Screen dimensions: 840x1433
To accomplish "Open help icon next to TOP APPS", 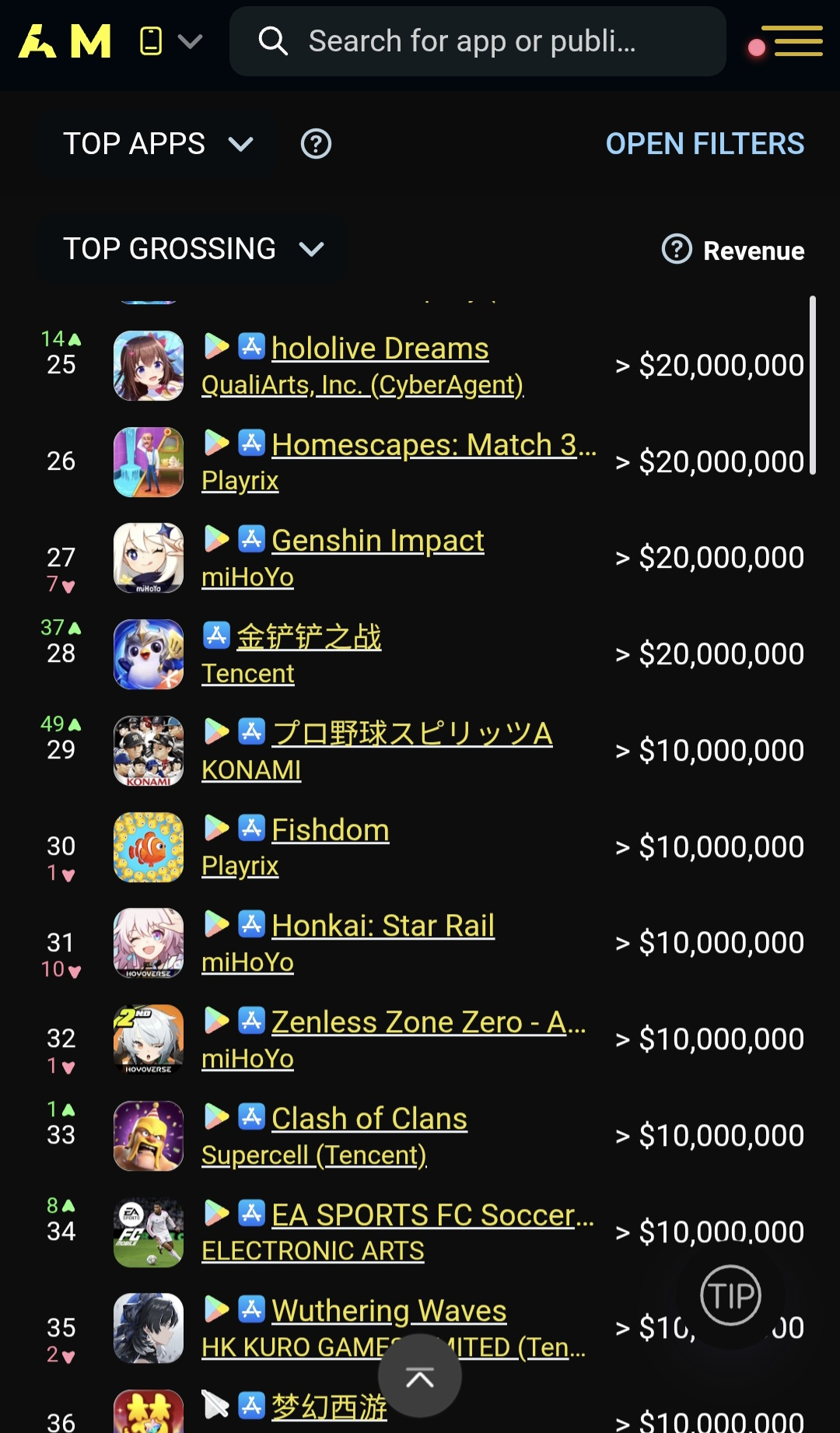I will tap(316, 144).
